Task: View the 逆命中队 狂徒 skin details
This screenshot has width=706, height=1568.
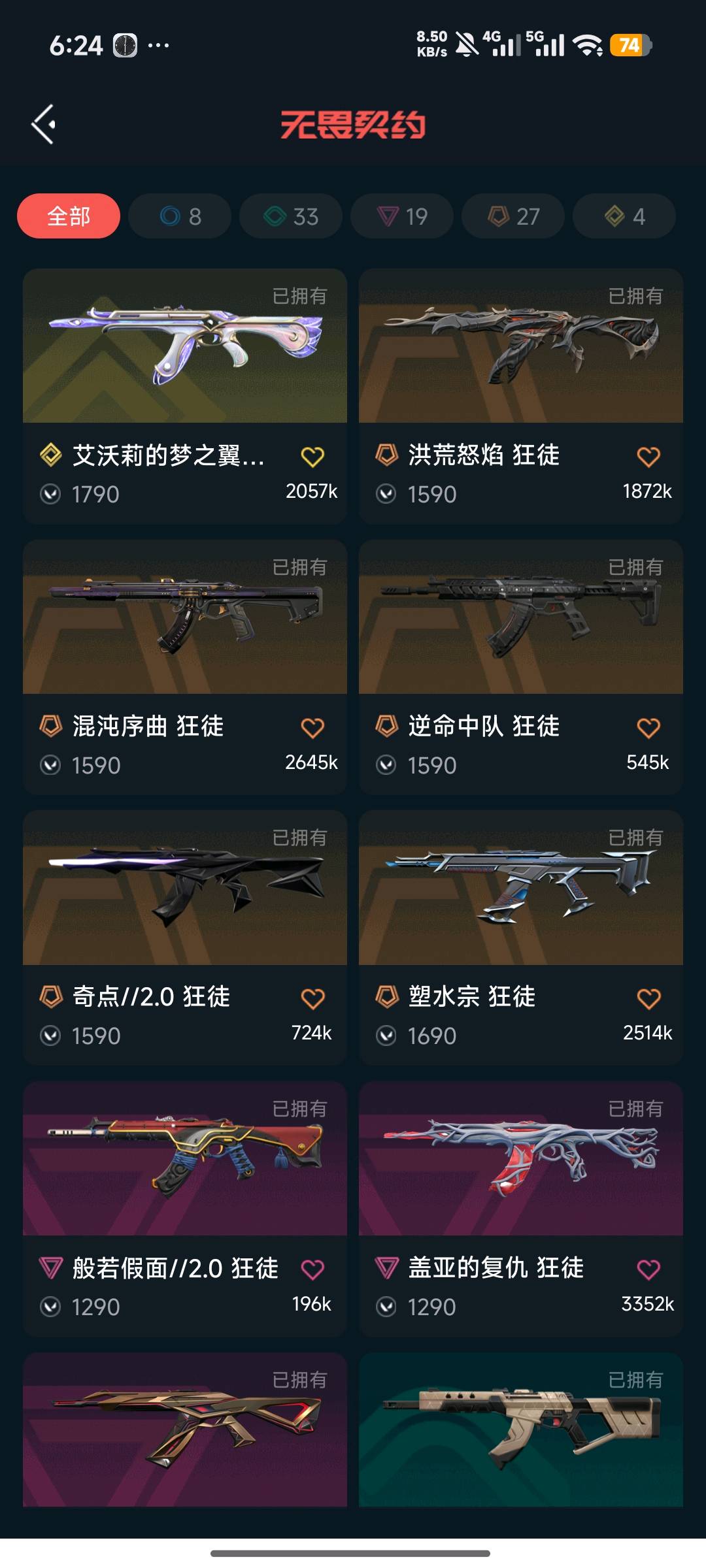Action: click(521, 667)
